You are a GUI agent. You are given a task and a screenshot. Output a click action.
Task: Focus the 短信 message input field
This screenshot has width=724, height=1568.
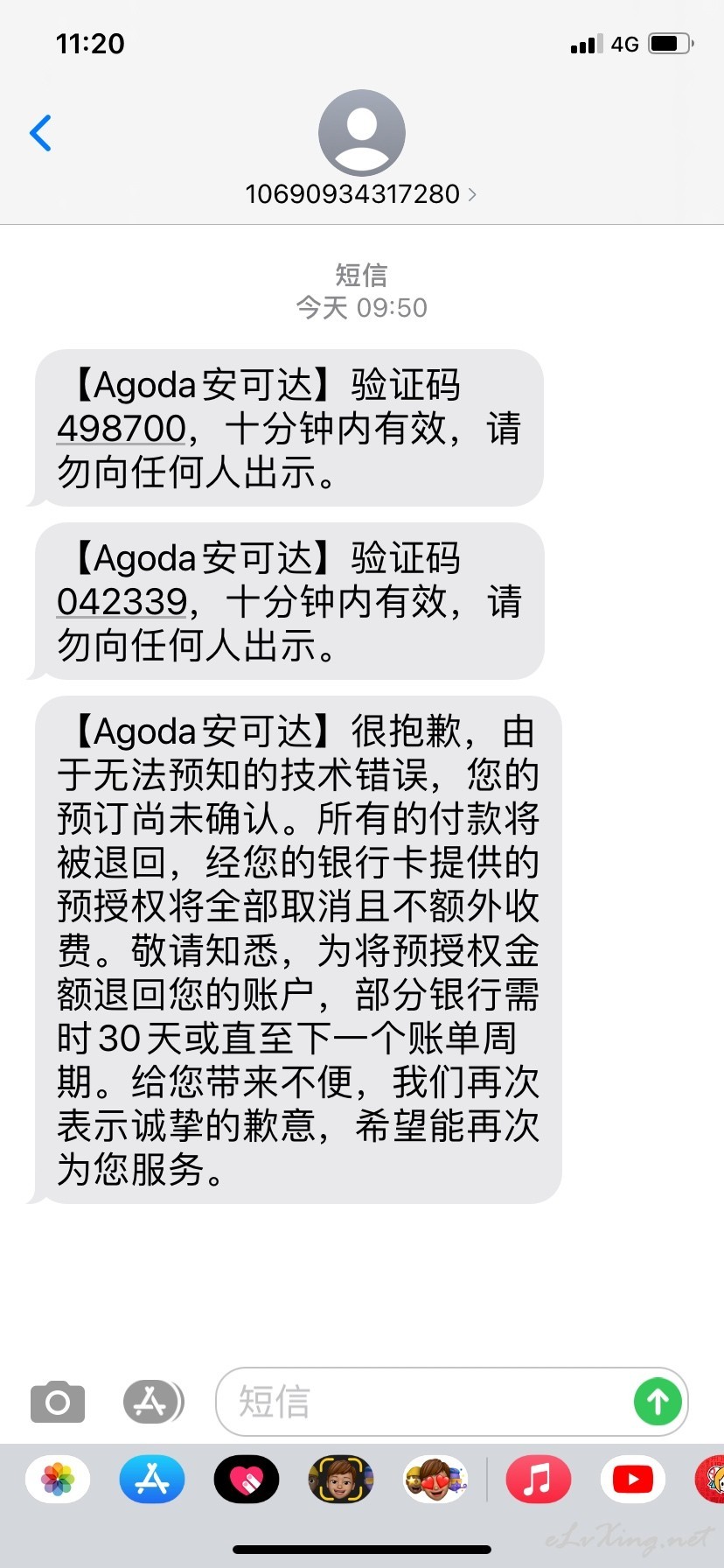[x=424, y=1402]
